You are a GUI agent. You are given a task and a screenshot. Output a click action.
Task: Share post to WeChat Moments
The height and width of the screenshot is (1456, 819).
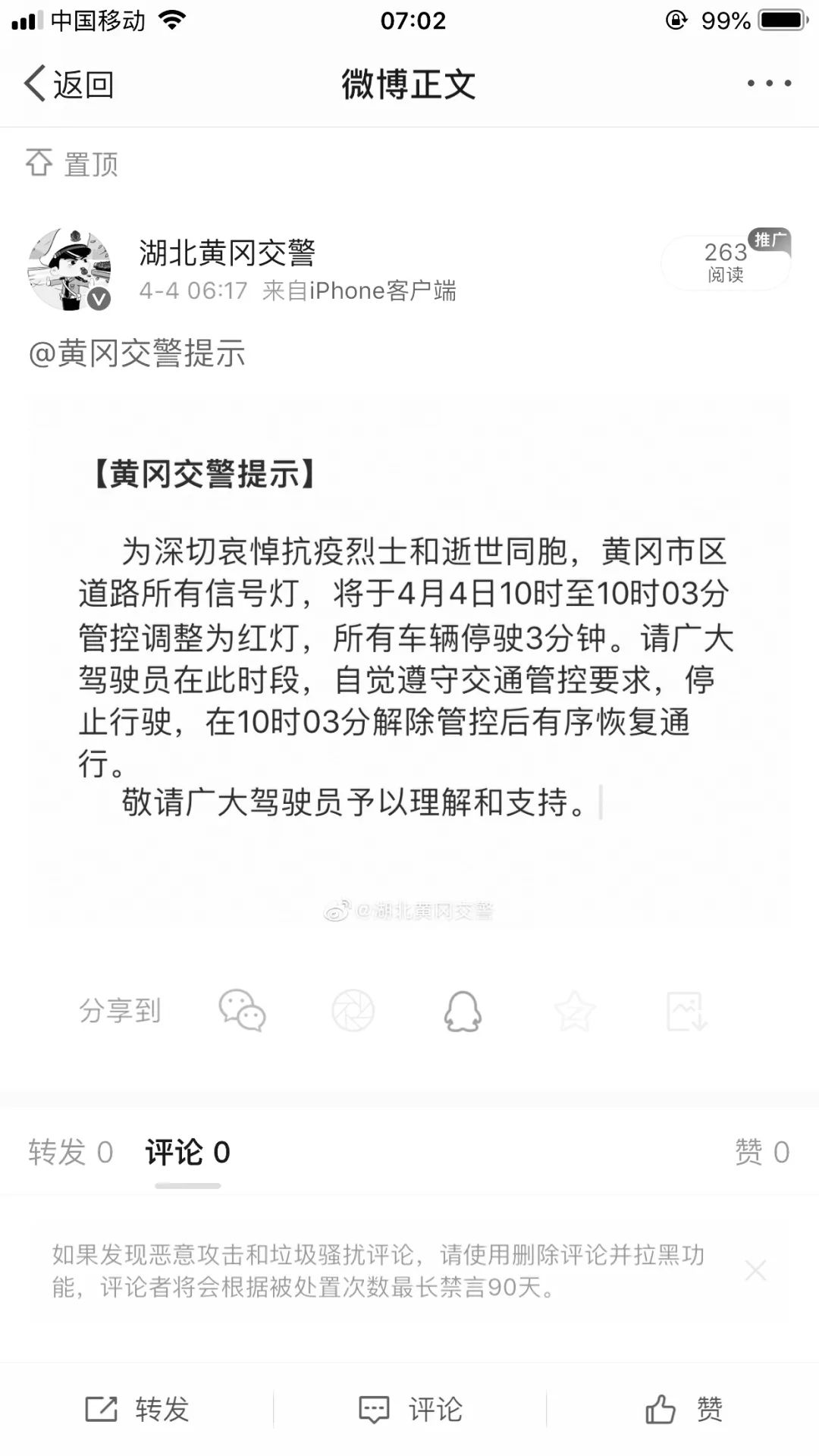(x=353, y=1011)
